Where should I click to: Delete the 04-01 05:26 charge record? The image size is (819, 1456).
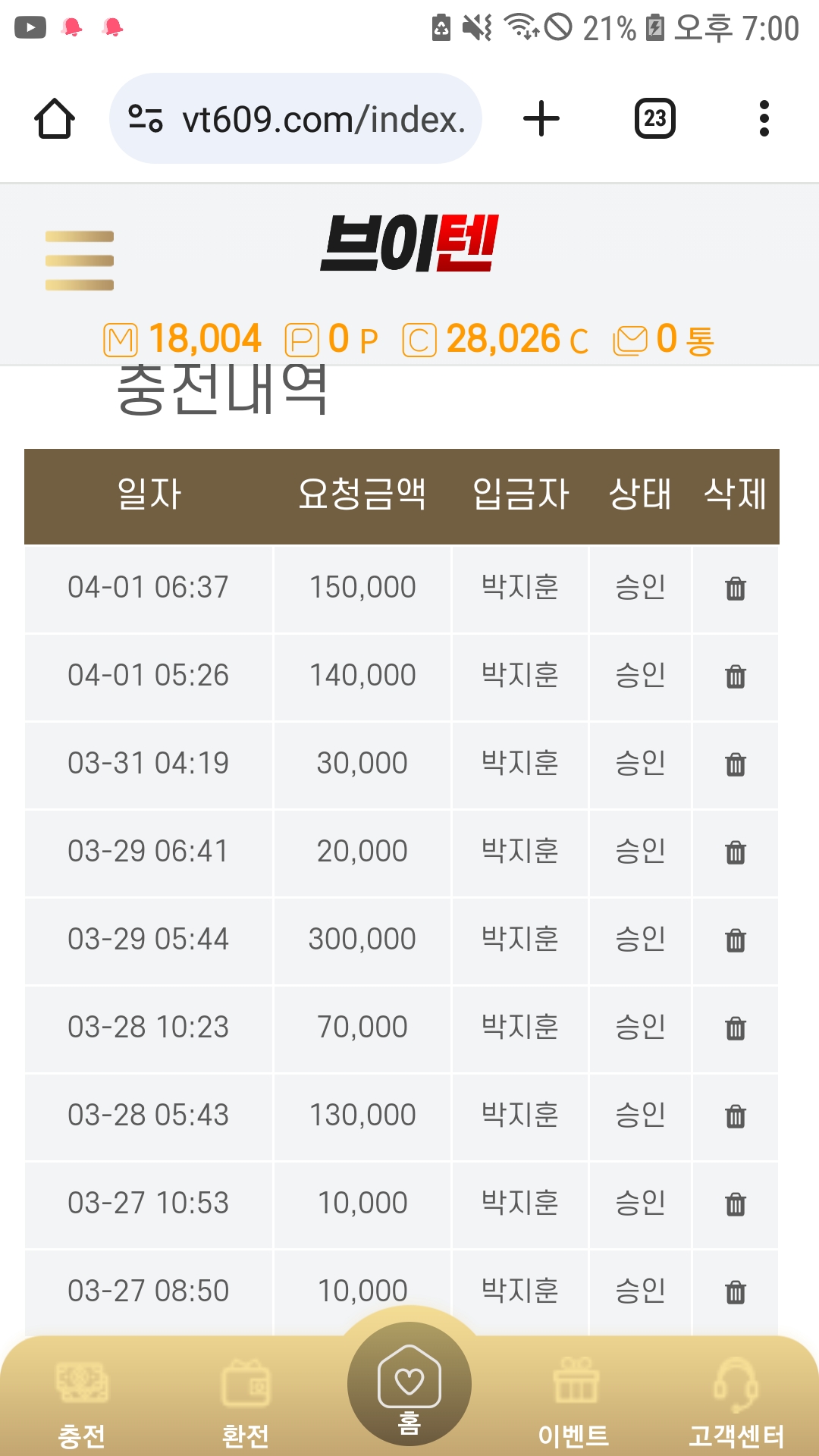(x=736, y=676)
